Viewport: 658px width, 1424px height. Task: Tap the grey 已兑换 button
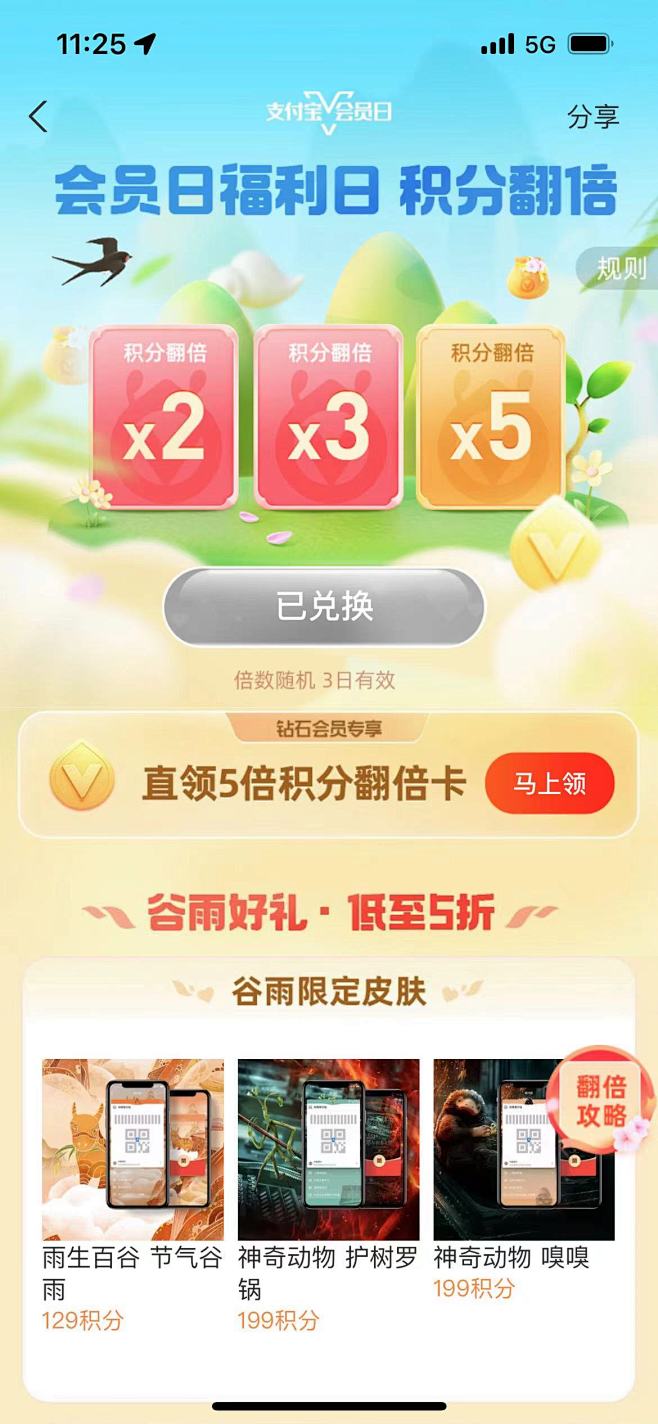click(x=324, y=607)
